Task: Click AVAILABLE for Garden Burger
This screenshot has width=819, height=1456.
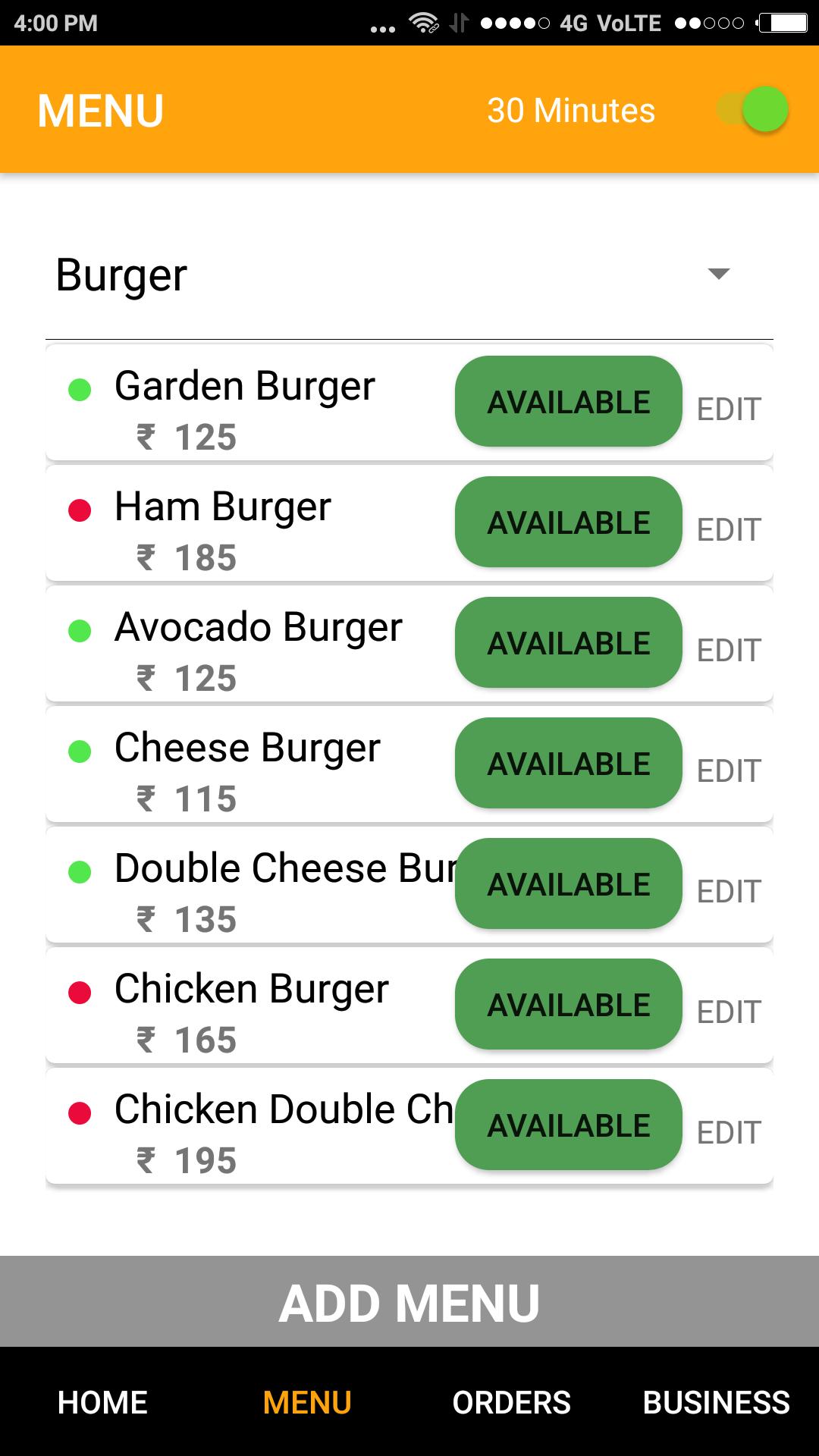Action: pos(568,402)
